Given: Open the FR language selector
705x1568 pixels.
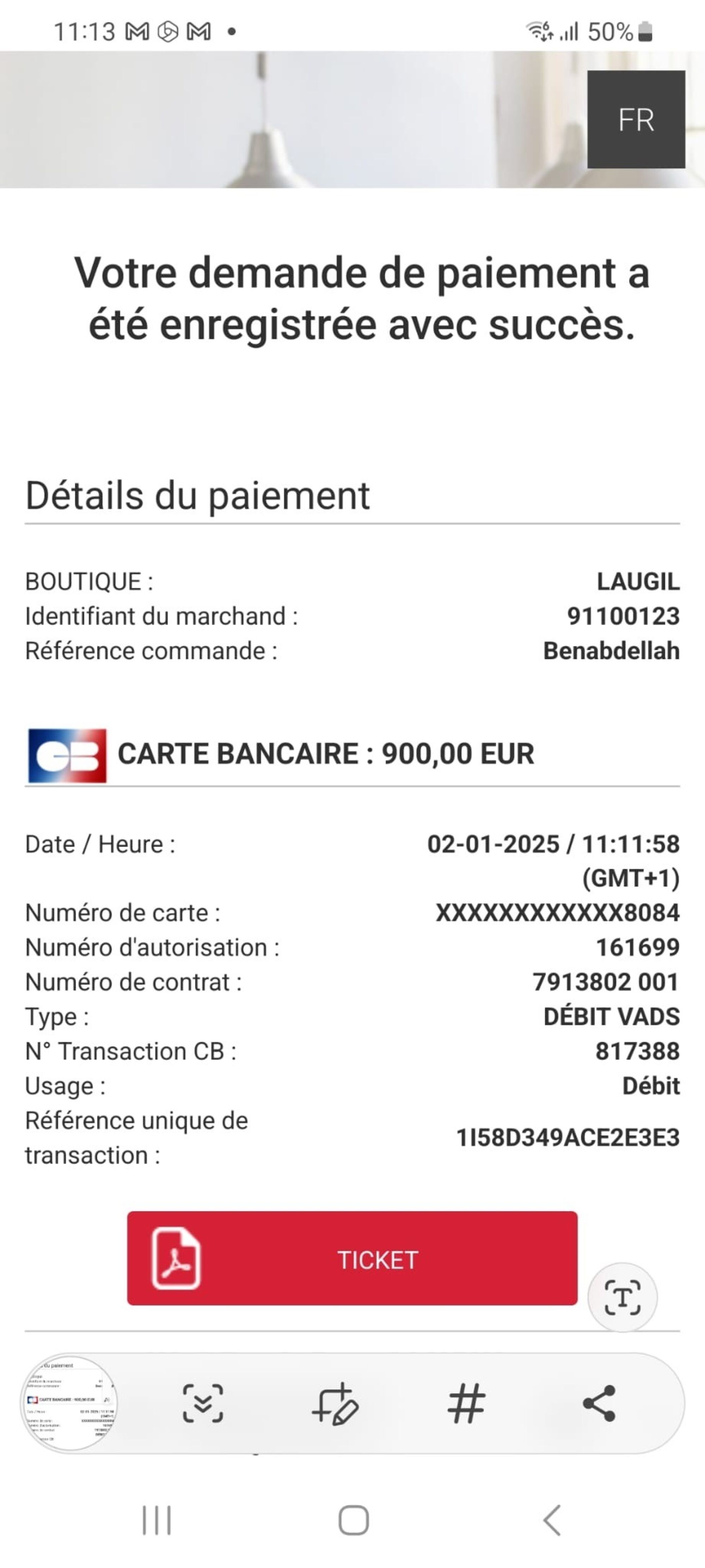Looking at the screenshot, I should click(x=636, y=119).
